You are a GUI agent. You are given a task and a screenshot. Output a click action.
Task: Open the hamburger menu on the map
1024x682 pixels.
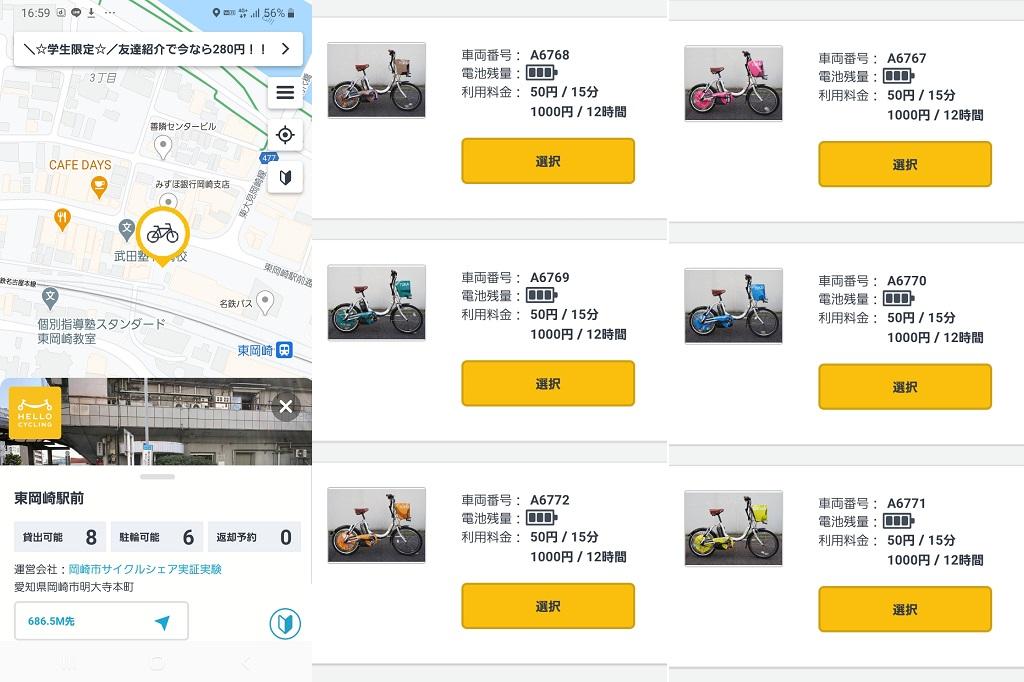(x=285, y=93)
